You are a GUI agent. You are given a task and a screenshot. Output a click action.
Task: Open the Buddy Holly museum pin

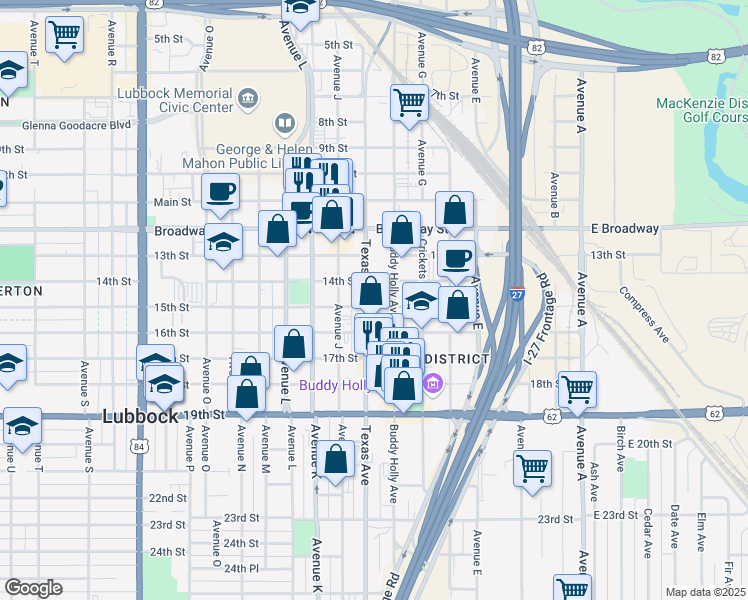pyautogui.click(x=432, y=383)
